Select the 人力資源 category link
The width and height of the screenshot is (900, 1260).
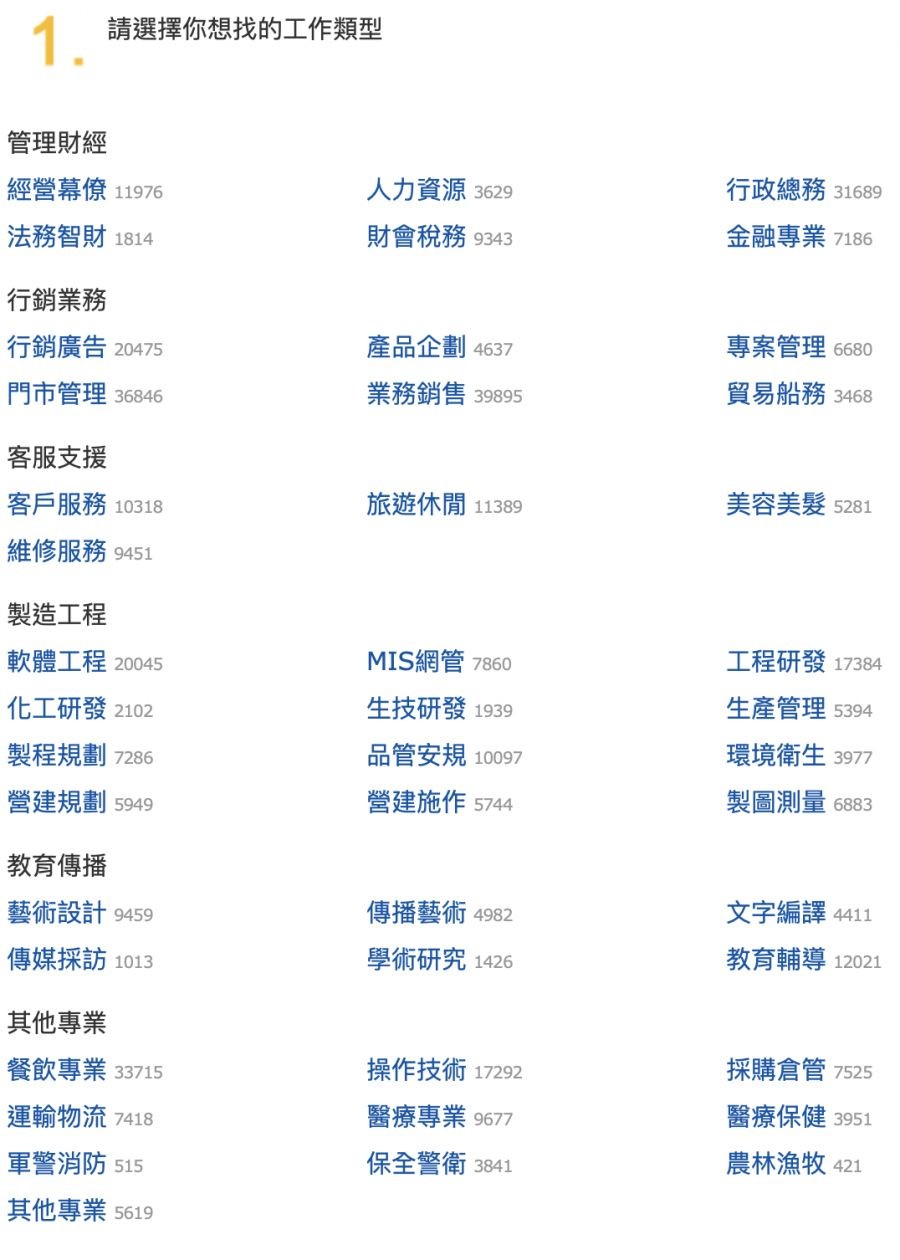tap(416, 190)
